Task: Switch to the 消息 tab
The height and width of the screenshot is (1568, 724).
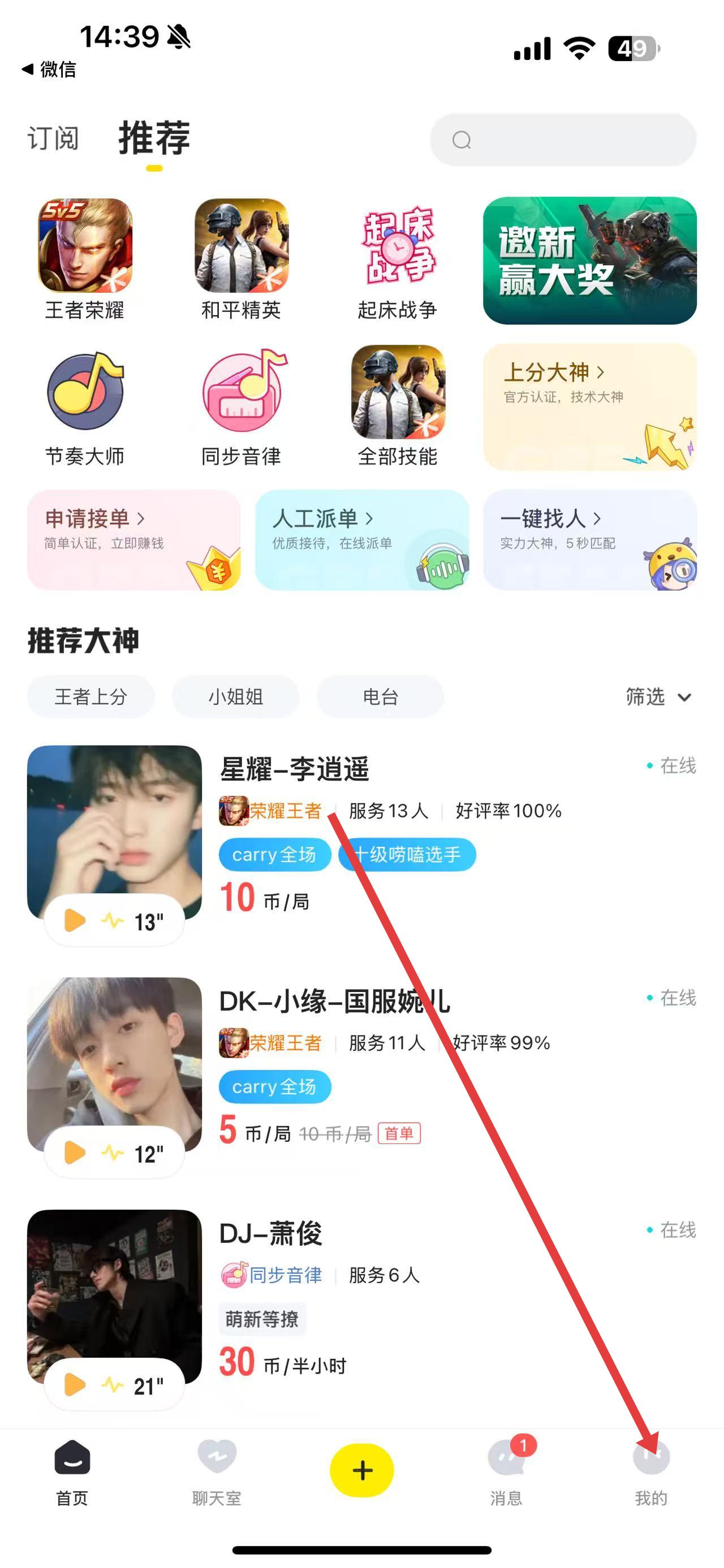Action: pyautogui.click(x=507, y=1471)
